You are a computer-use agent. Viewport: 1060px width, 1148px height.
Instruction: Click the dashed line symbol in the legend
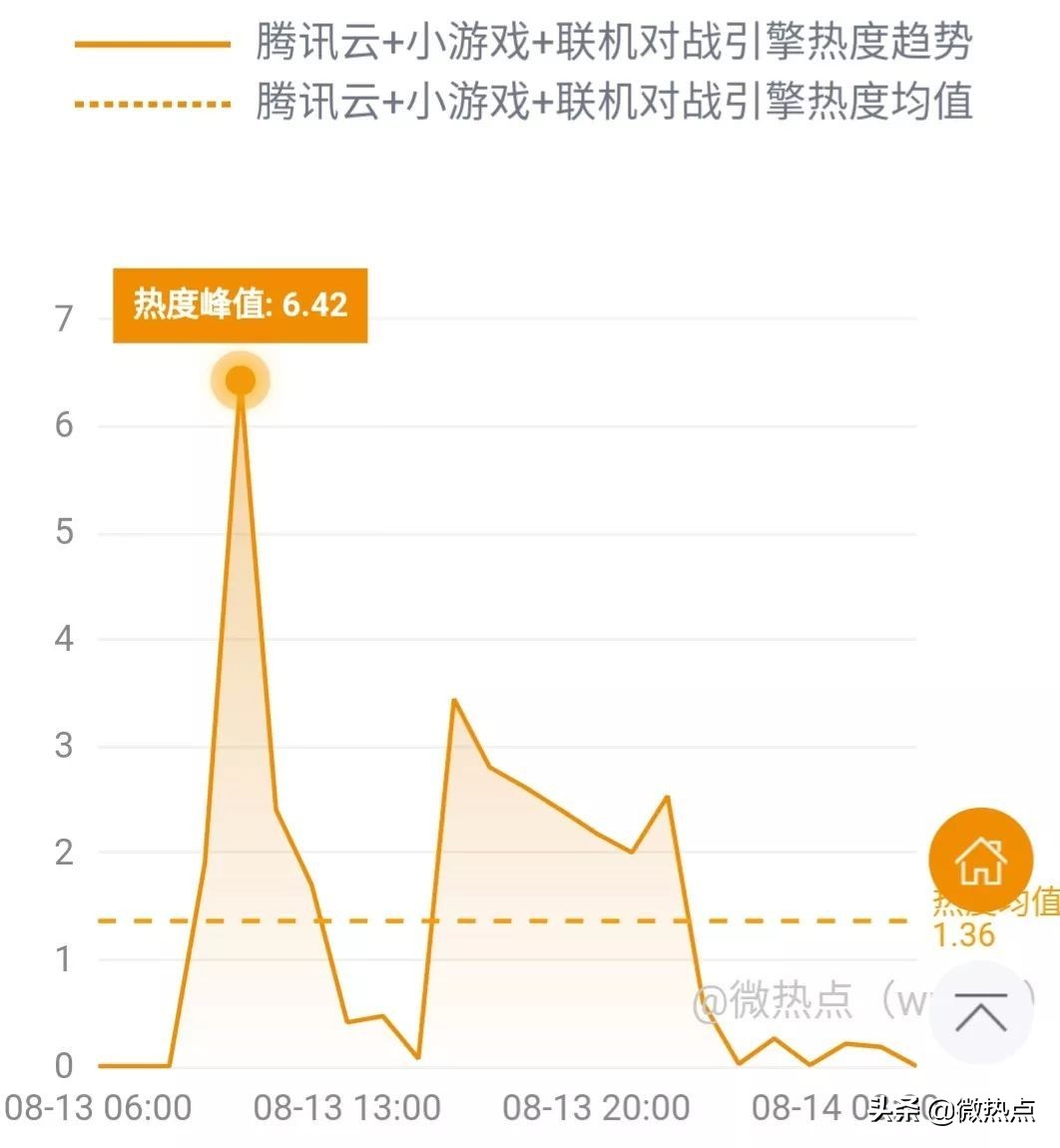coord(150,103)
